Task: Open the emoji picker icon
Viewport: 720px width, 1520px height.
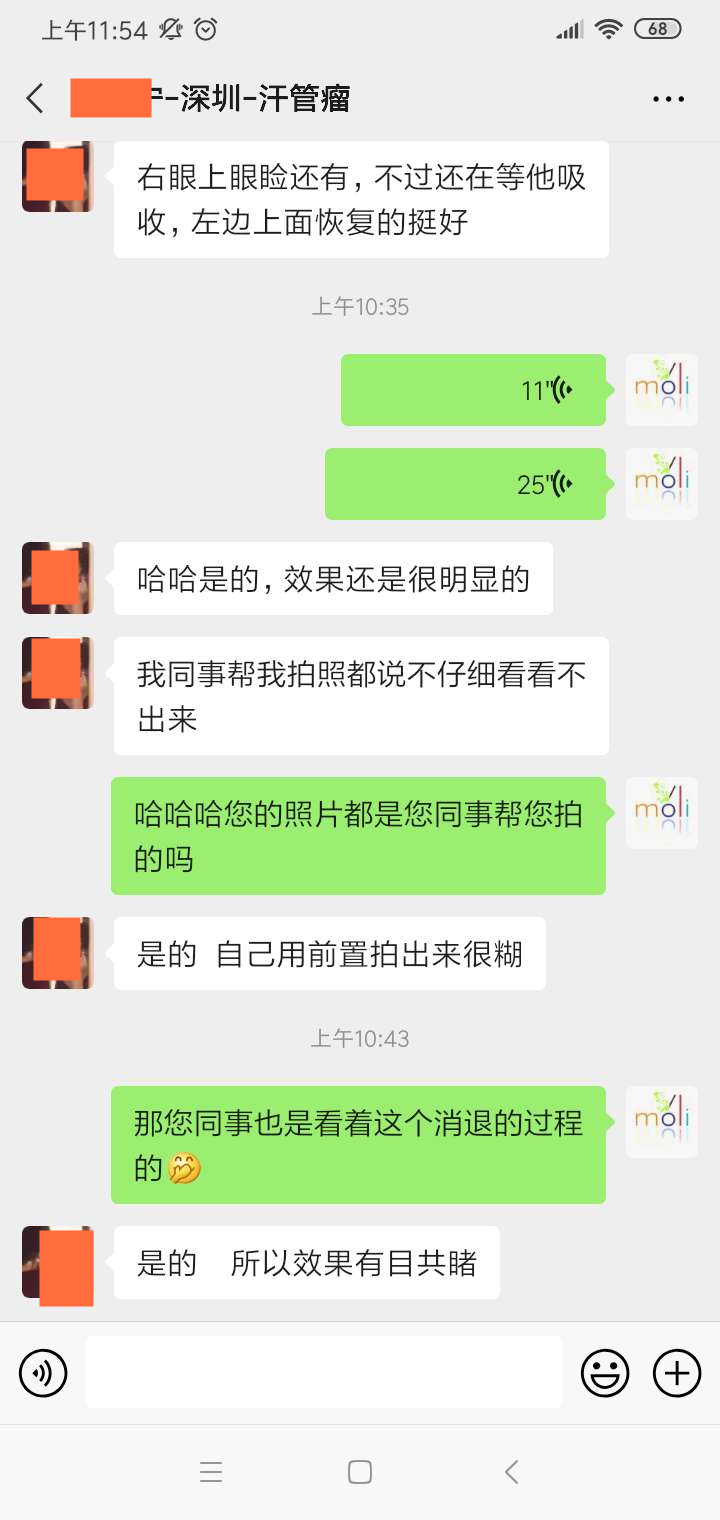Action: click(x=604, y=1372)
